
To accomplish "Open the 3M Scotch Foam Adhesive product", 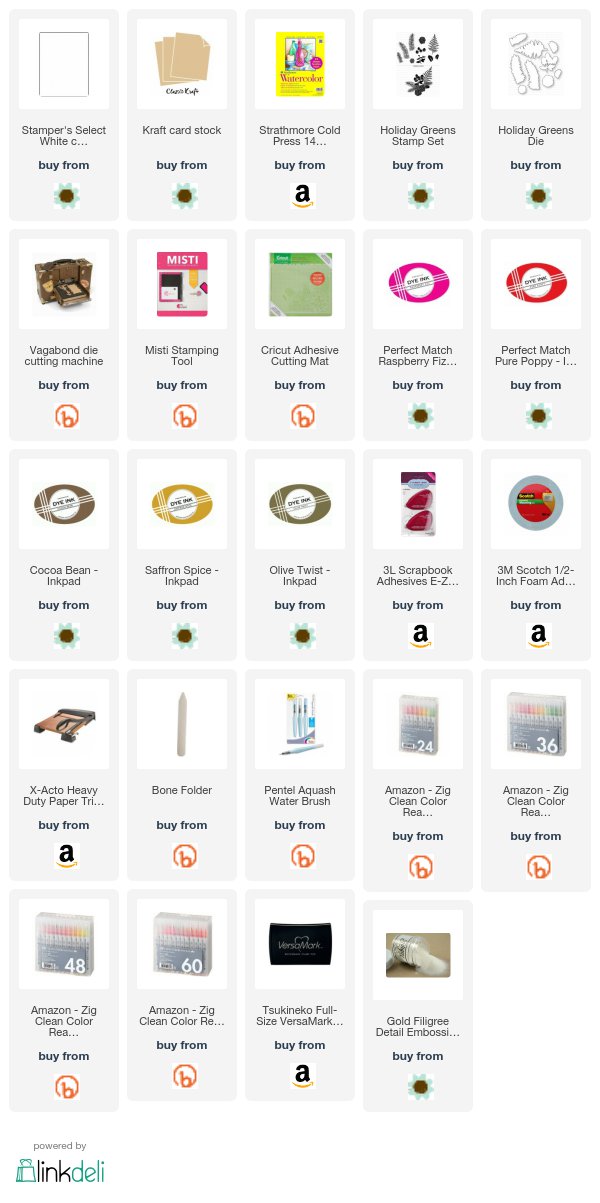I will 536,555.
